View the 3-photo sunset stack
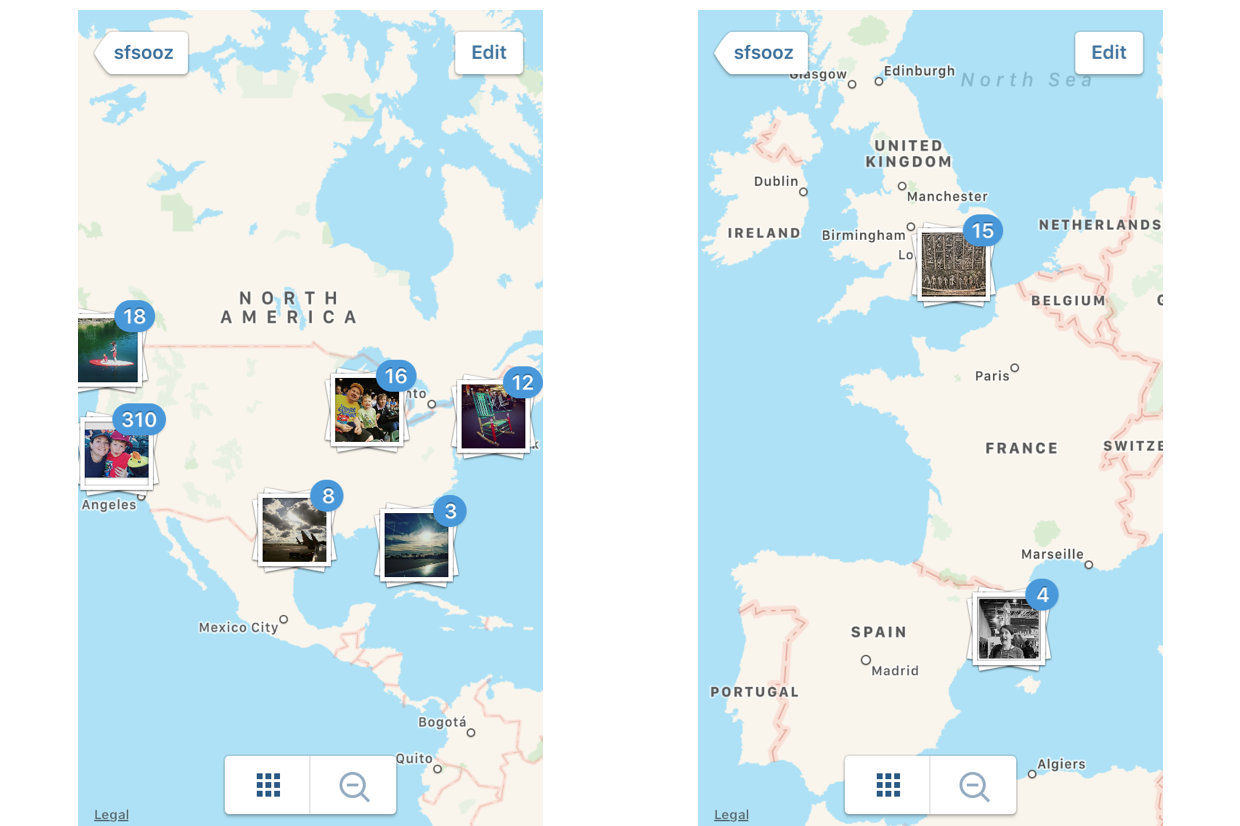The image size is (1240, 826). (x=416, y=545)
